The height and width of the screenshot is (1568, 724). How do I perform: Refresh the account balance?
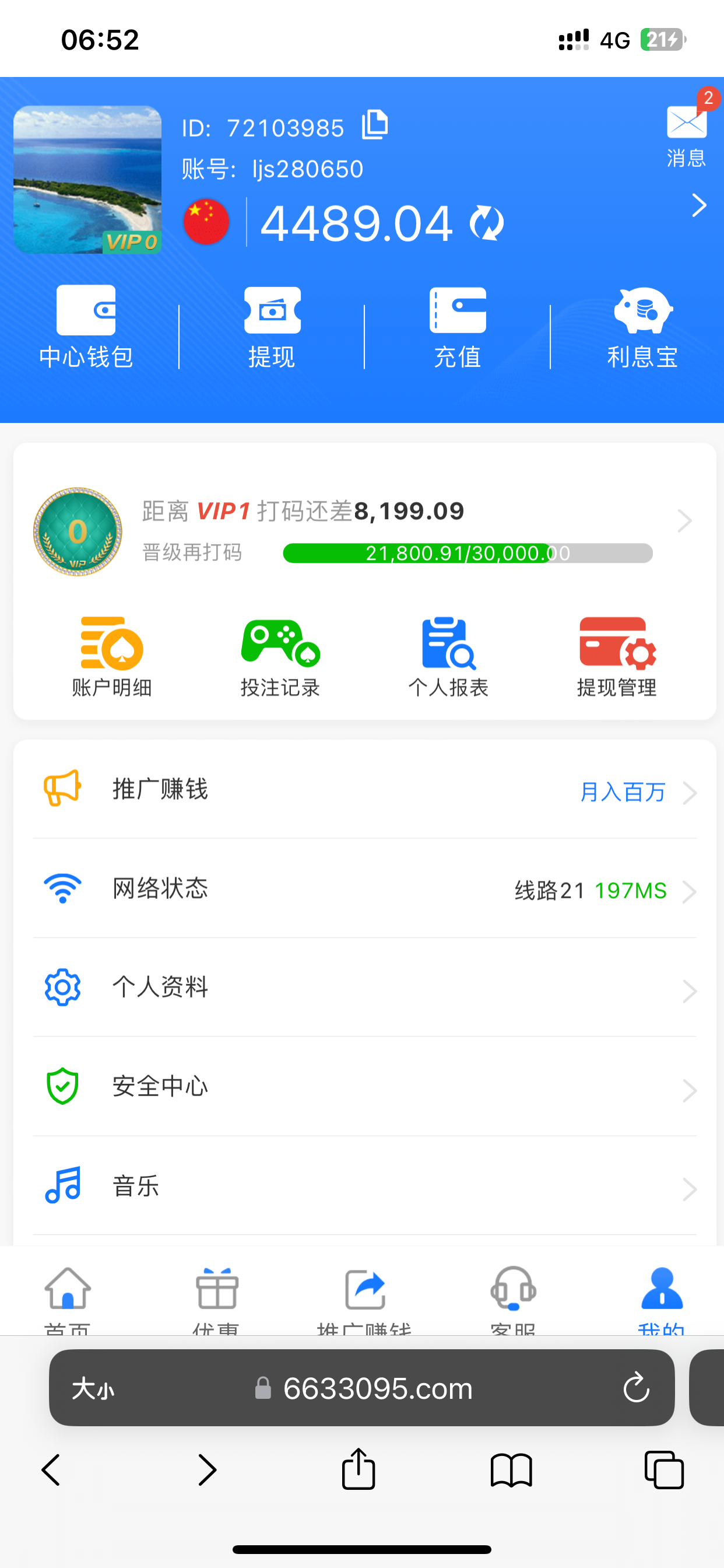tap(486, 223)
